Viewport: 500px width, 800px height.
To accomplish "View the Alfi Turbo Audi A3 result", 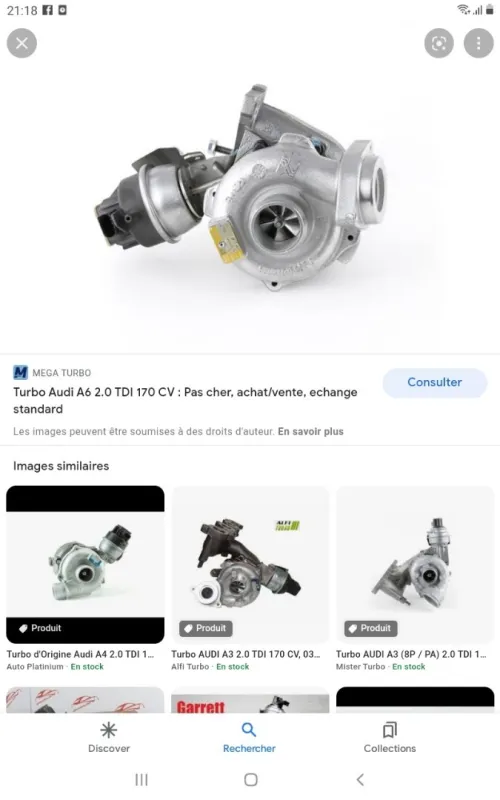I will (x=250, y=578).
